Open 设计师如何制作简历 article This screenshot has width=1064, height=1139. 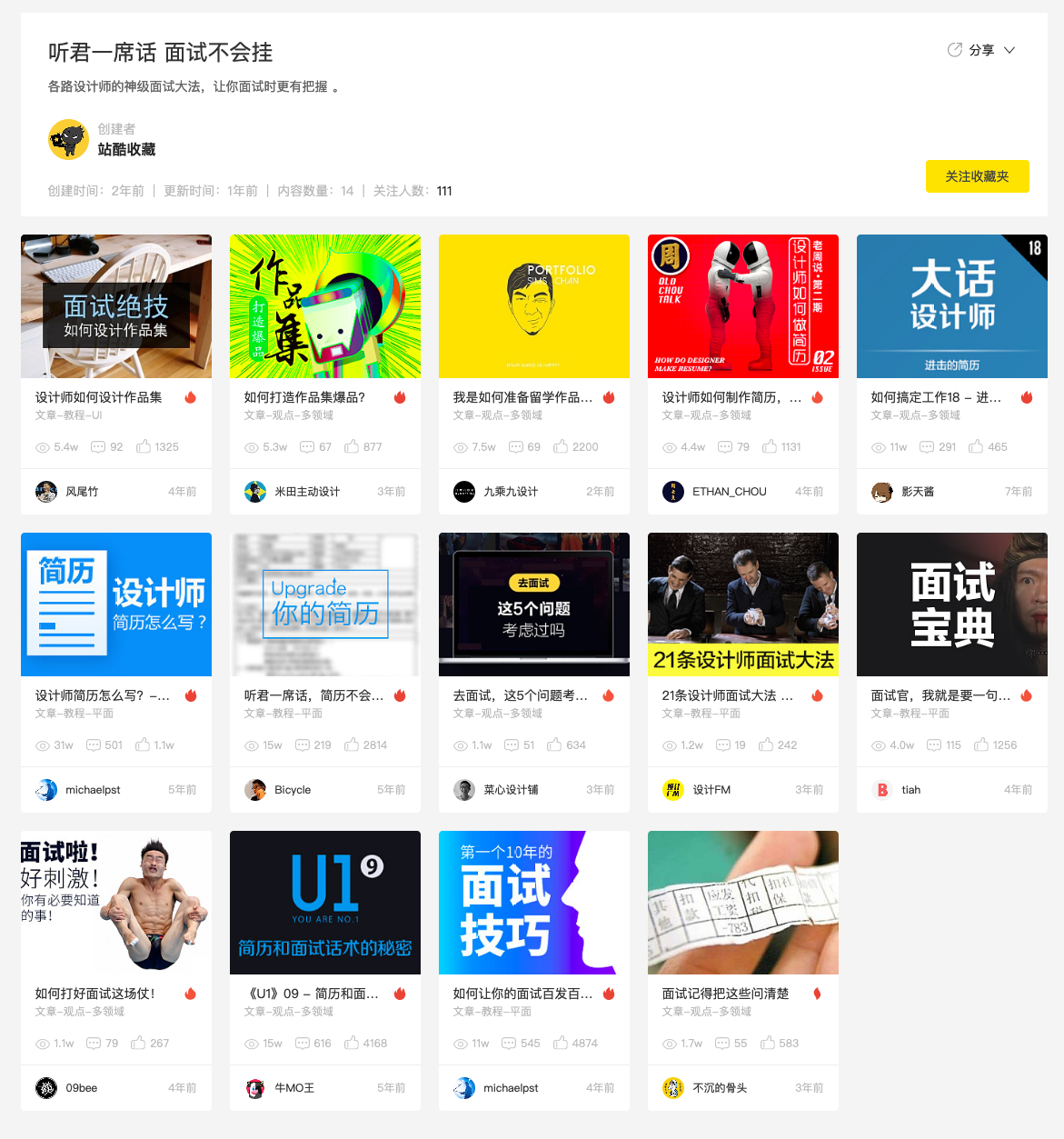click(x=731, y=397)
